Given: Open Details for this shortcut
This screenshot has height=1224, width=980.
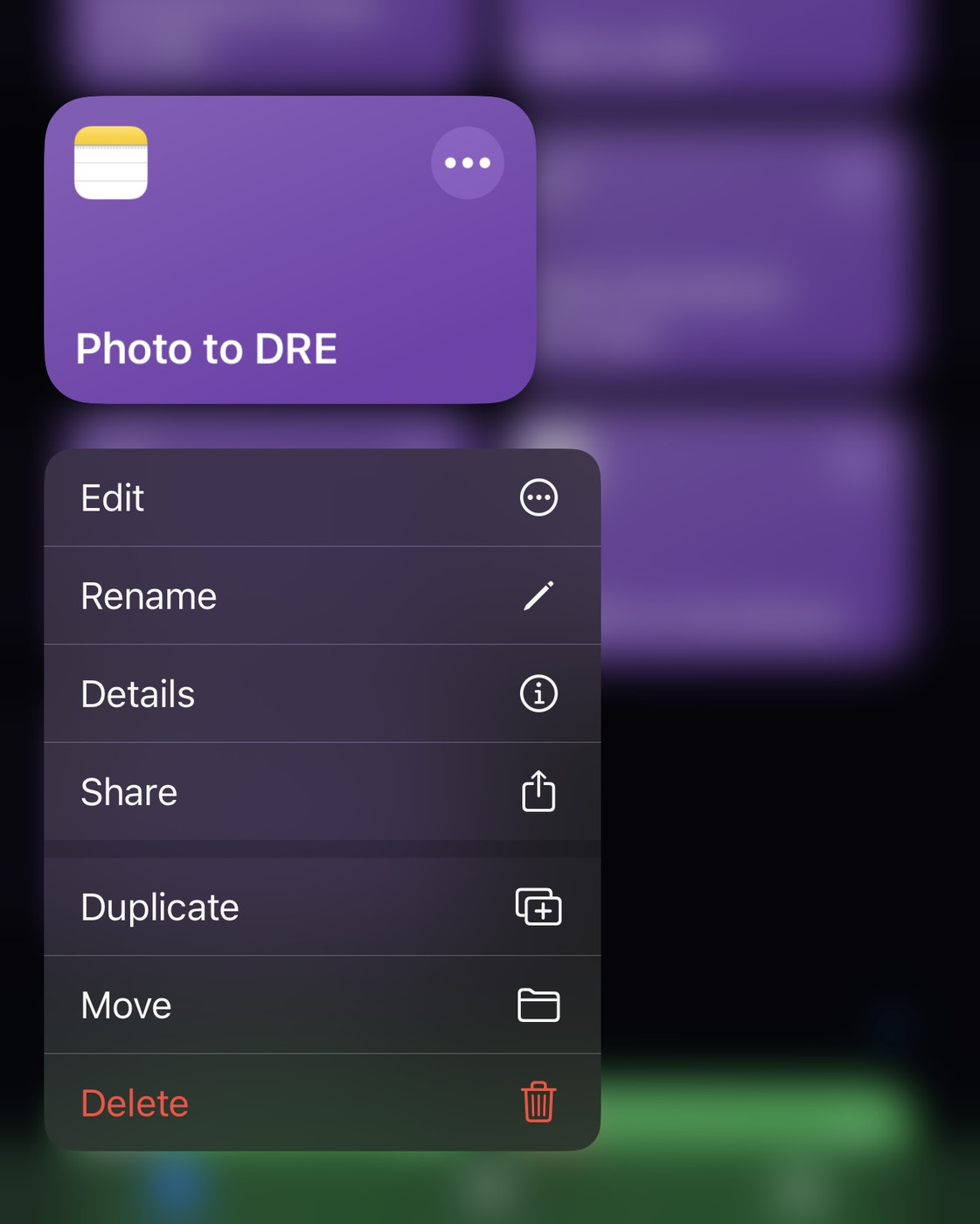Looking at the screenshot, I should click(322, 693).
